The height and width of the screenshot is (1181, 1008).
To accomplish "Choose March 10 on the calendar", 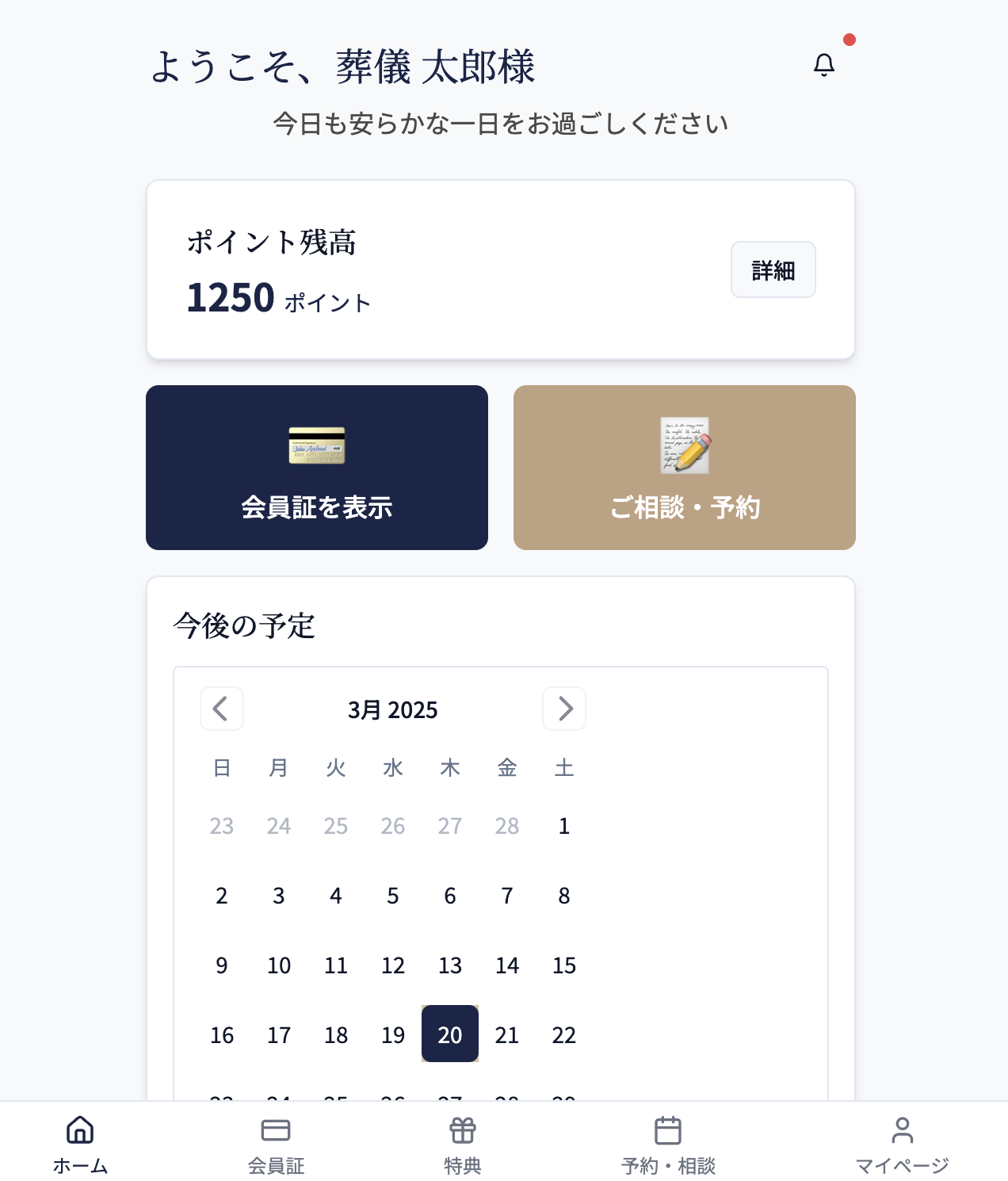I will point(279,965).
